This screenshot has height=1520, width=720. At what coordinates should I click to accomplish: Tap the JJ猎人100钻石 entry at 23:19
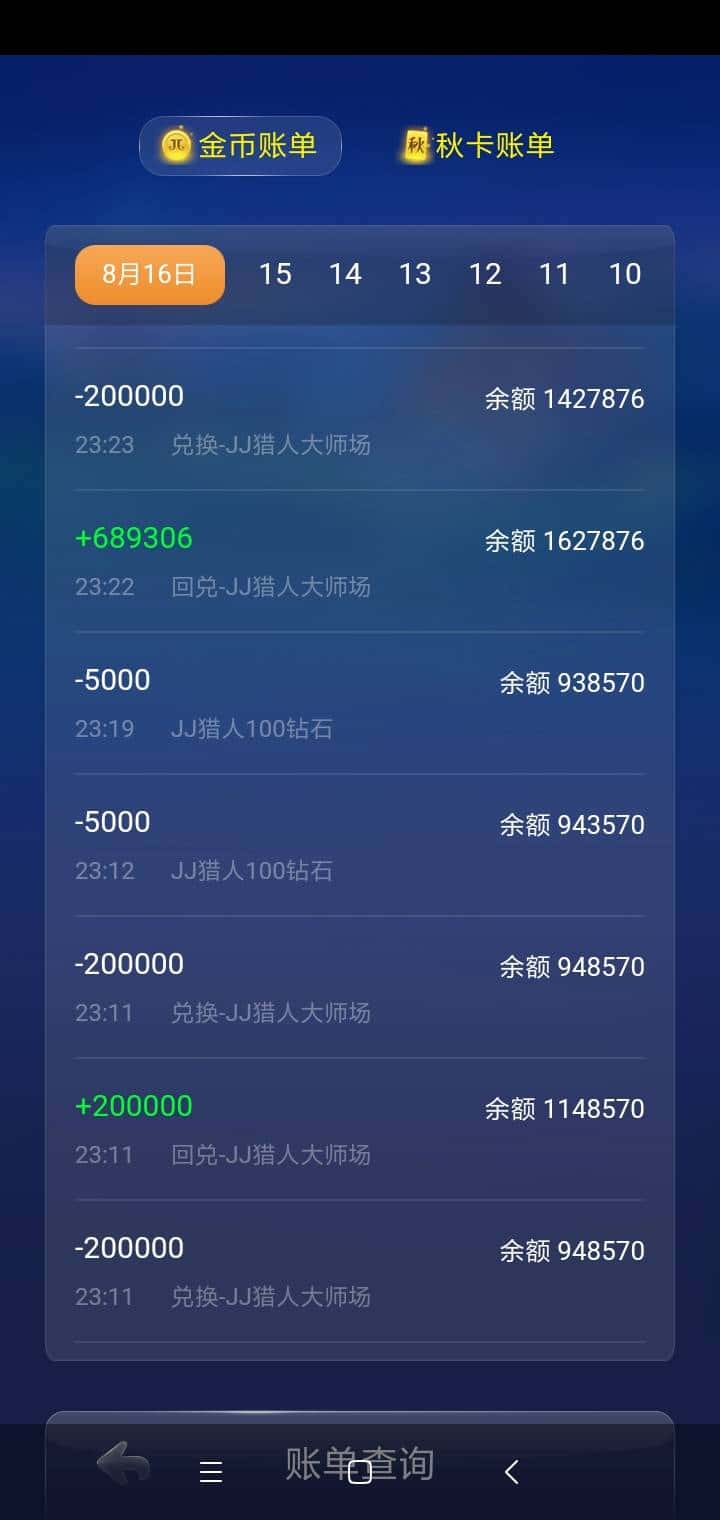point(360,702)
